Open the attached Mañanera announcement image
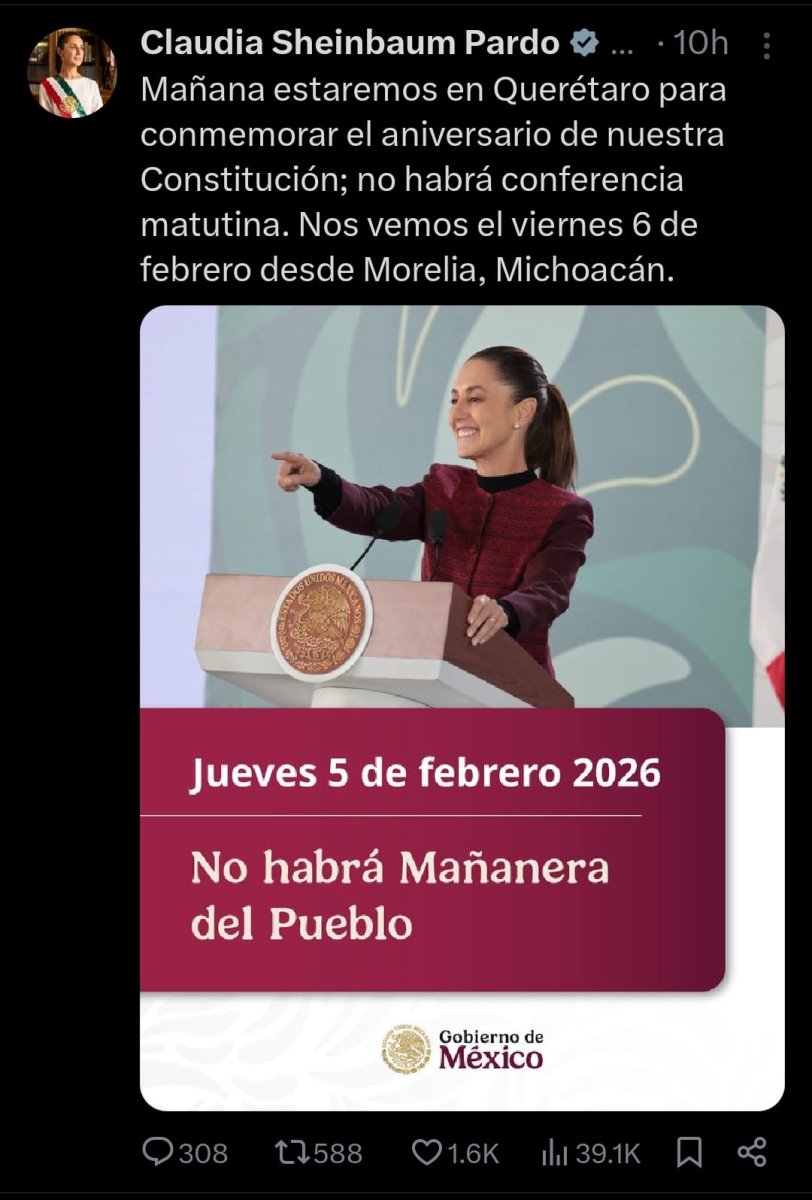 462,707
